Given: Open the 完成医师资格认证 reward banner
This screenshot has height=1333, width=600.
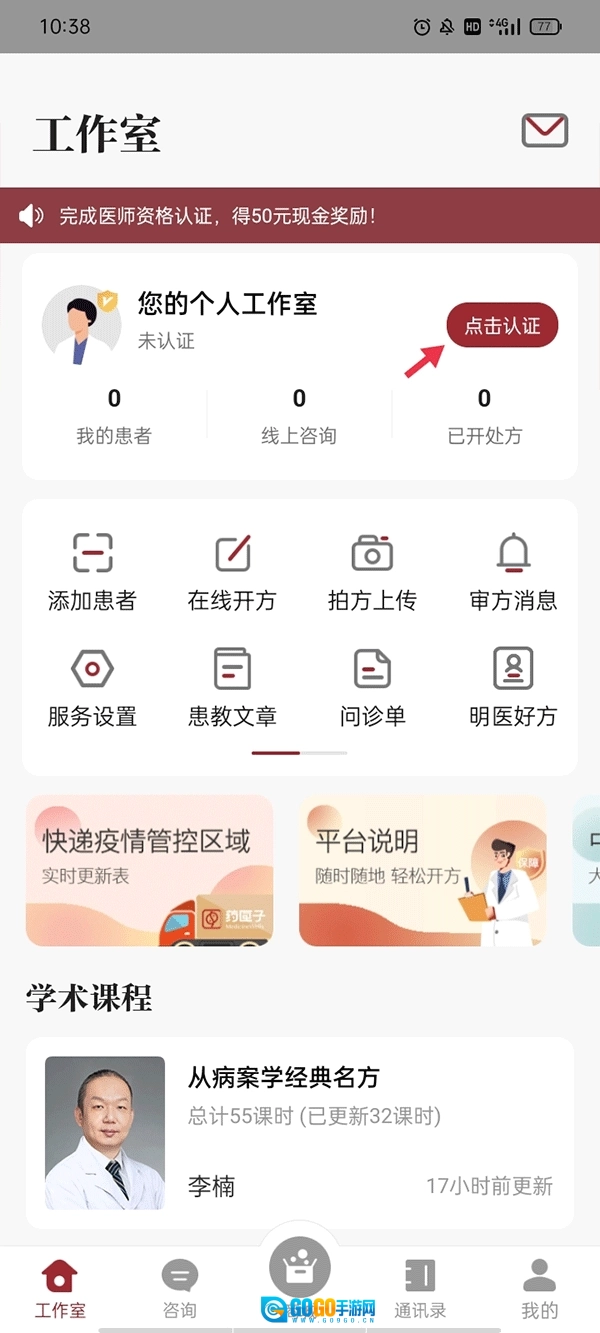Looking at the screenshot, I should [300, 215].
